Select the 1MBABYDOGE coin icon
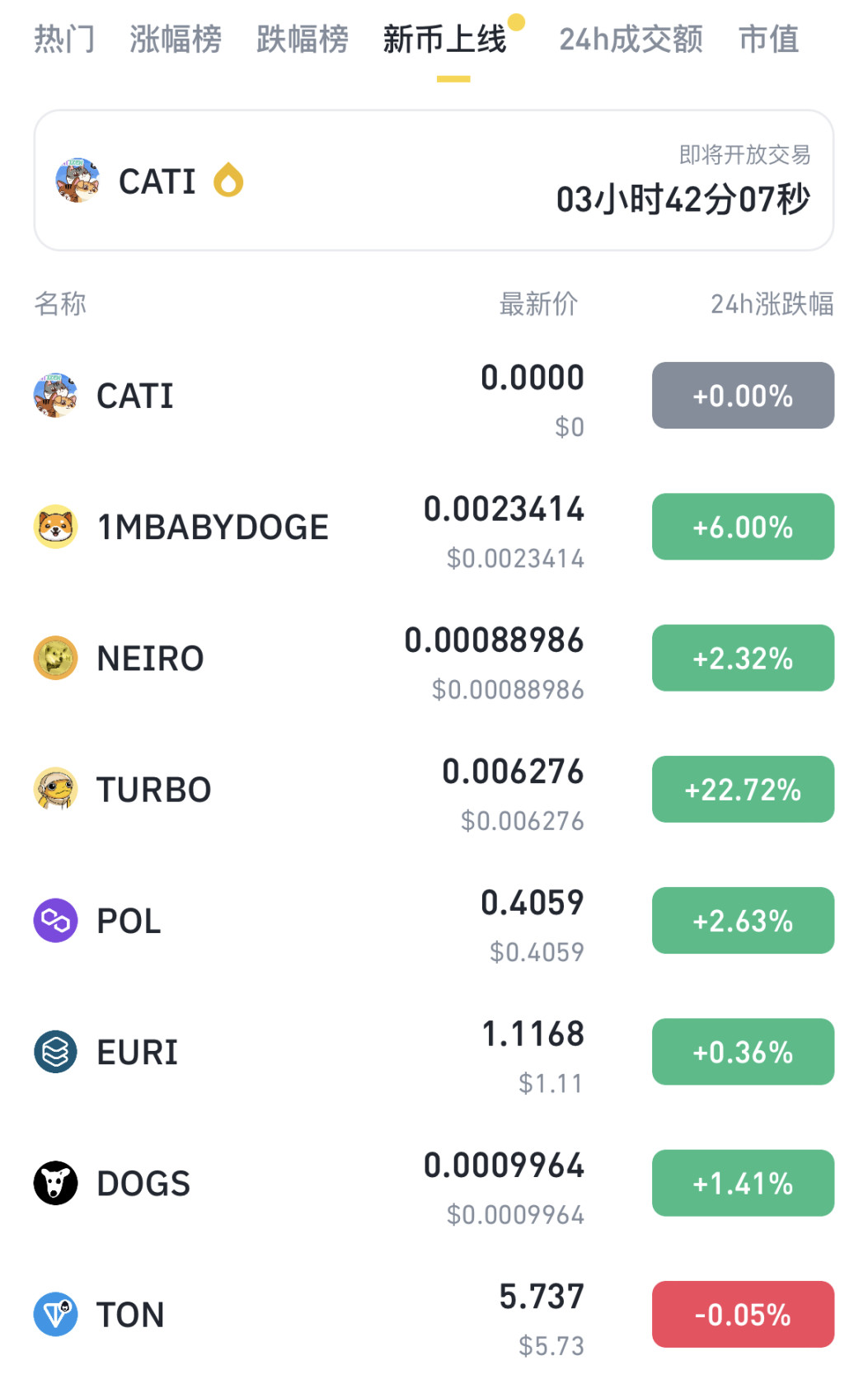 54,527
